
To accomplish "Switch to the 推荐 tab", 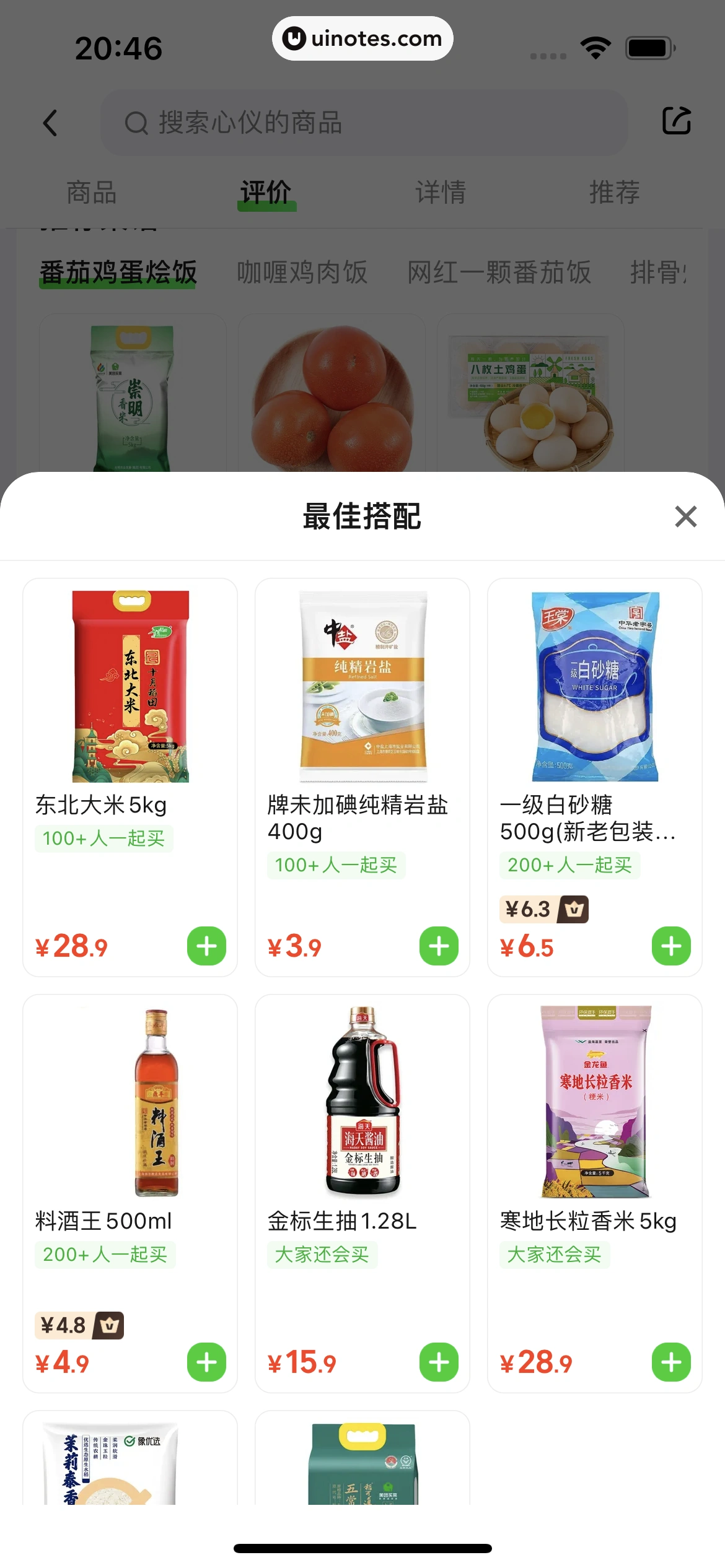I will point(614,193).
